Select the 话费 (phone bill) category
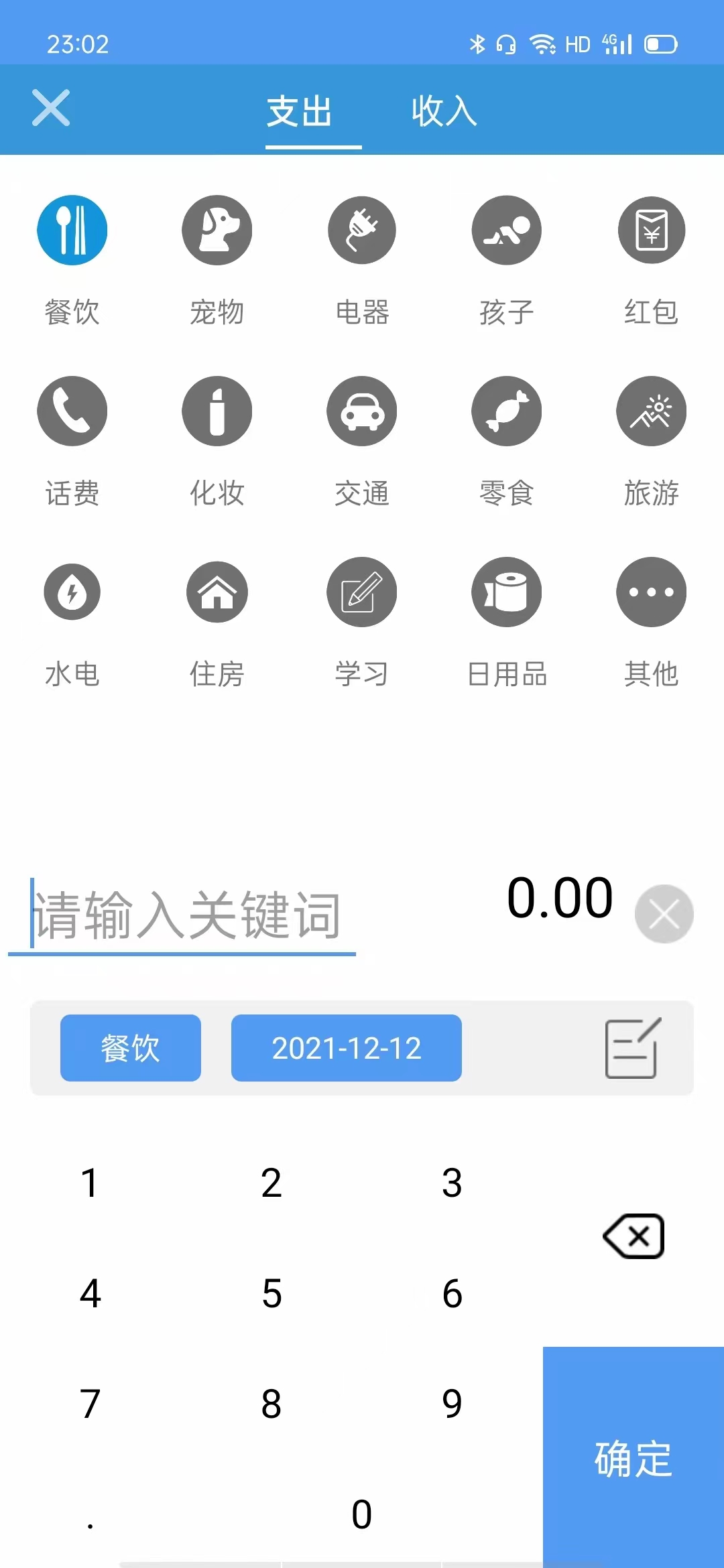This screenshot has width=724, height=1568. click(x=72, y=411)
